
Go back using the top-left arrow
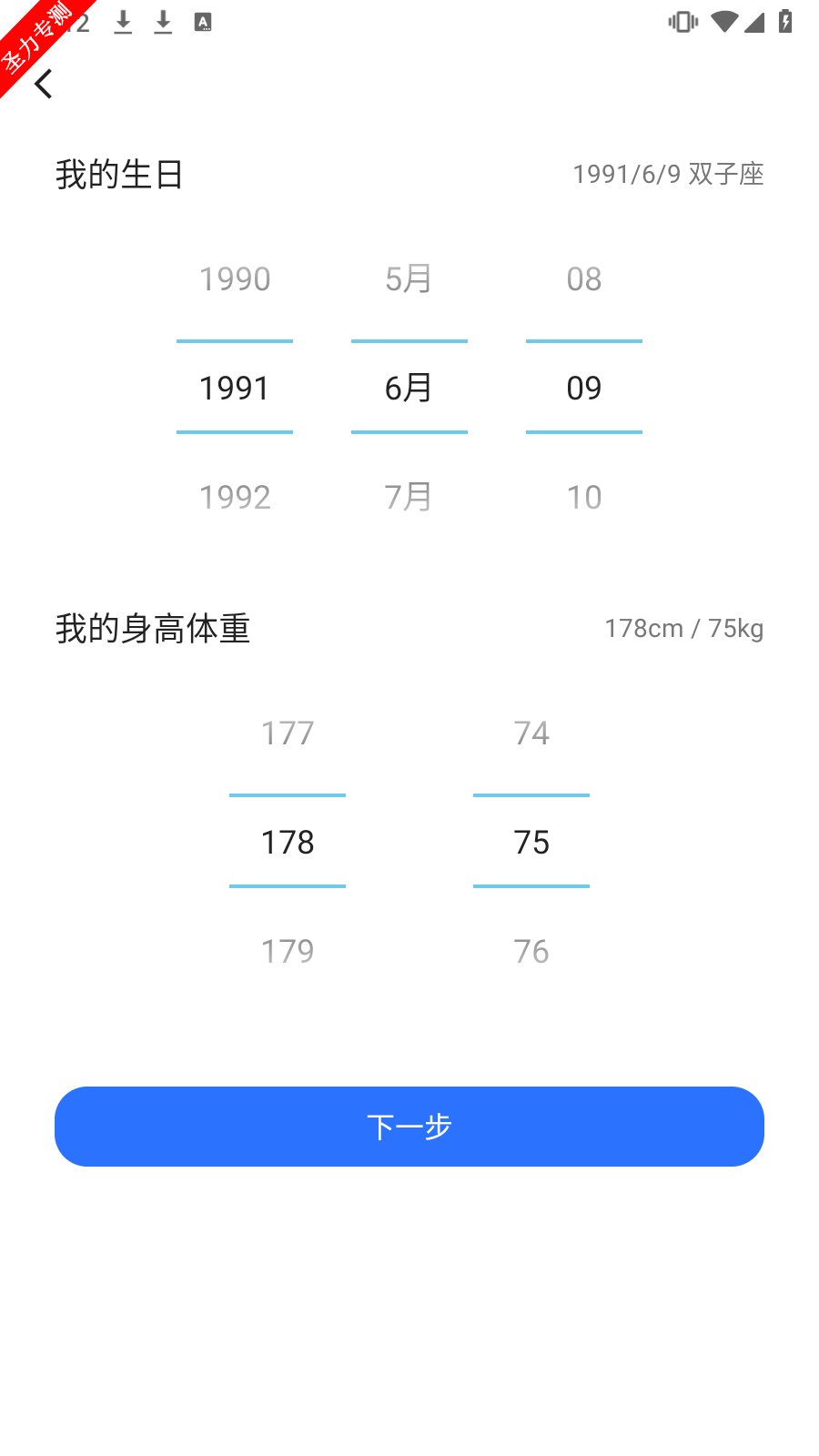coord(44,84)
